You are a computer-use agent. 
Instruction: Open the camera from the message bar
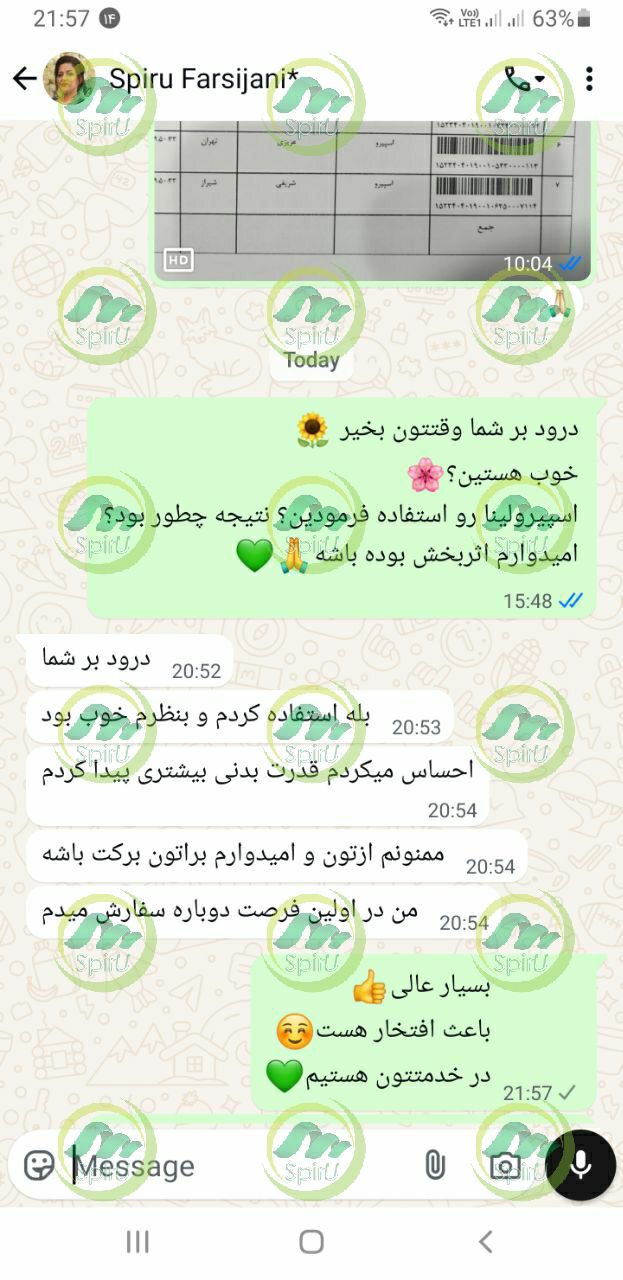click(x=504, y=1165)
